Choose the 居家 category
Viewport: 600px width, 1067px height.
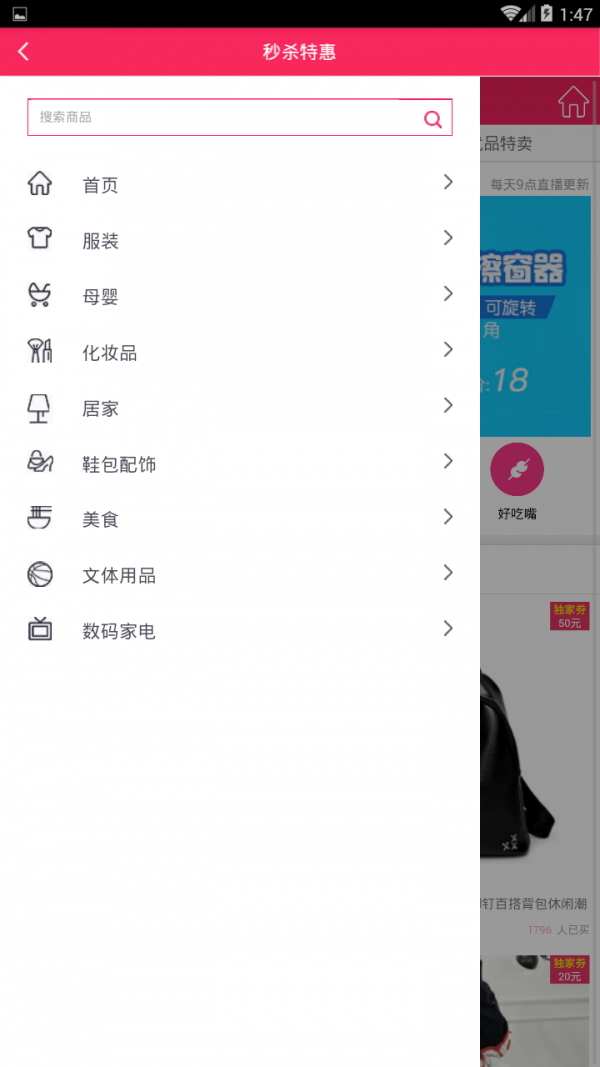point(240,408)
